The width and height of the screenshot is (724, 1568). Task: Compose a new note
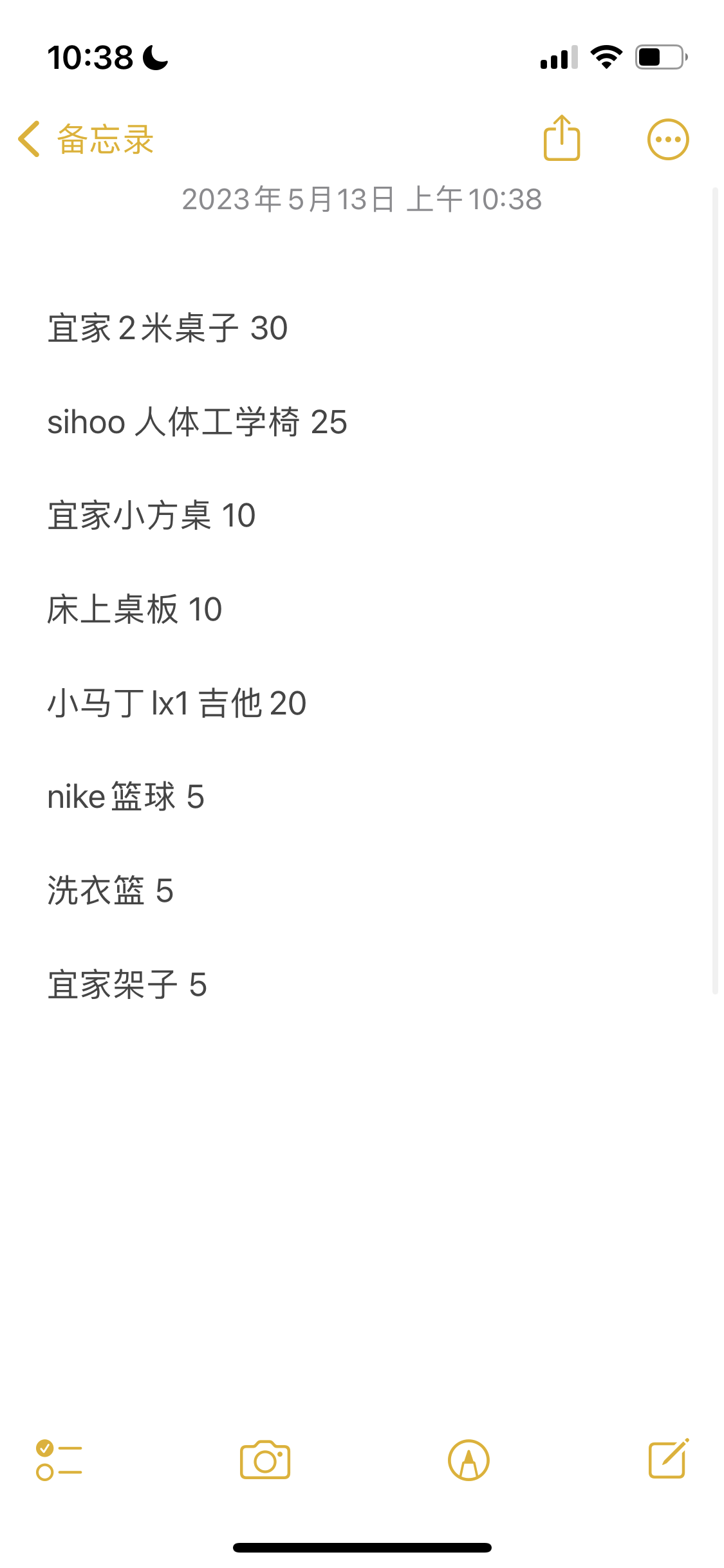668,1459
